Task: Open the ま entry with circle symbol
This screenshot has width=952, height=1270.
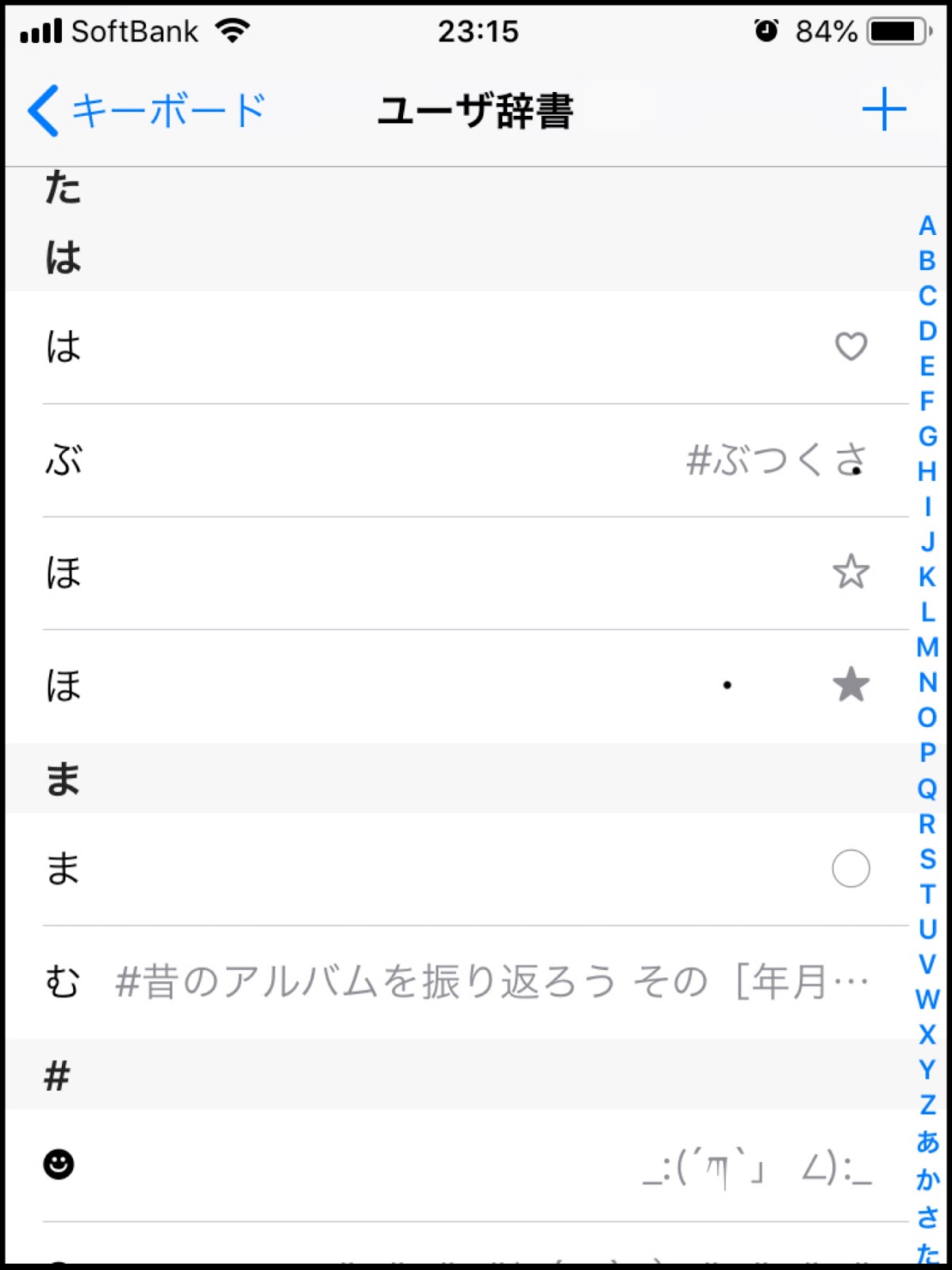Action: [457, 868]
